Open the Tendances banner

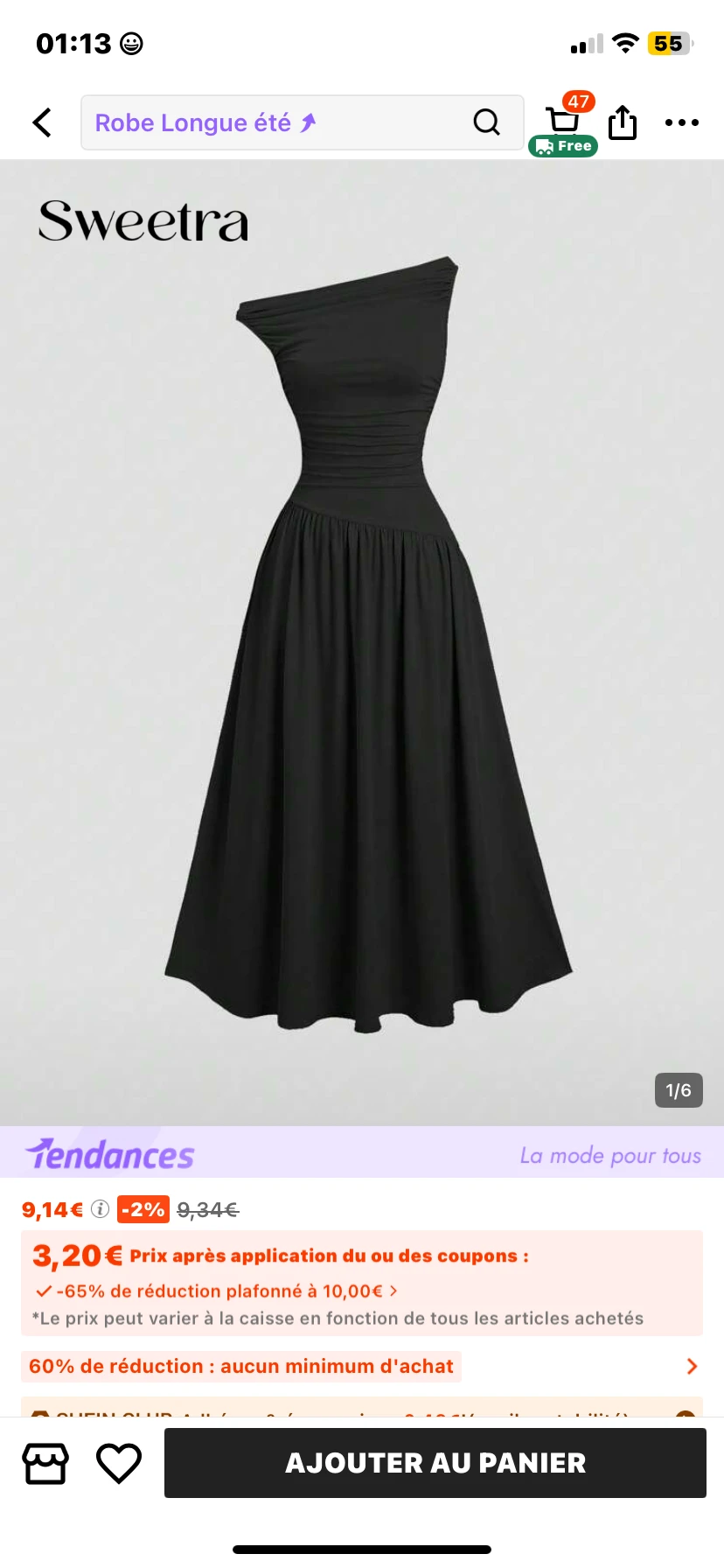(x=362, y=1154)
